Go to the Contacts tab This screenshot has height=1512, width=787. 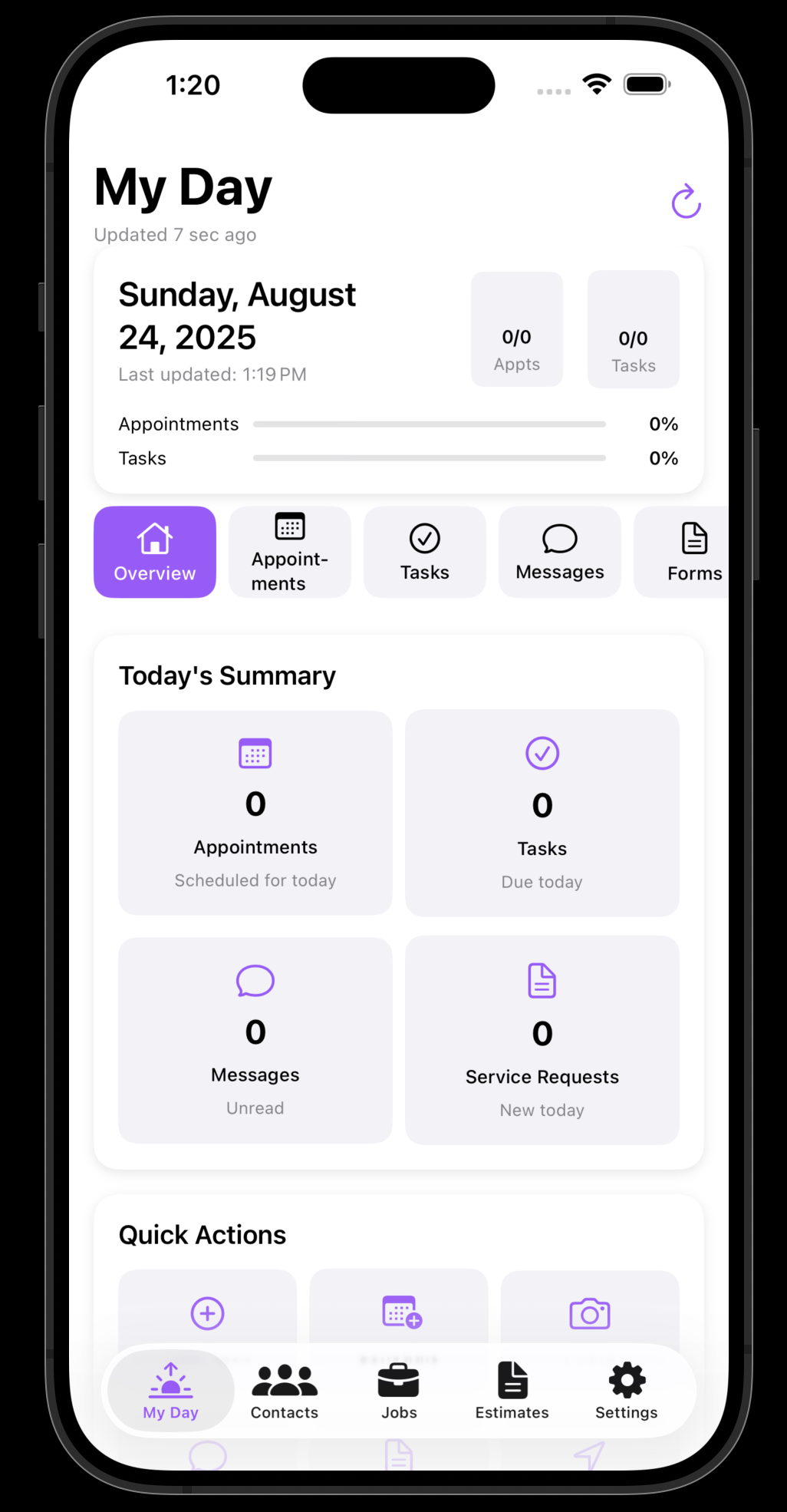[x=285, y=1391]
